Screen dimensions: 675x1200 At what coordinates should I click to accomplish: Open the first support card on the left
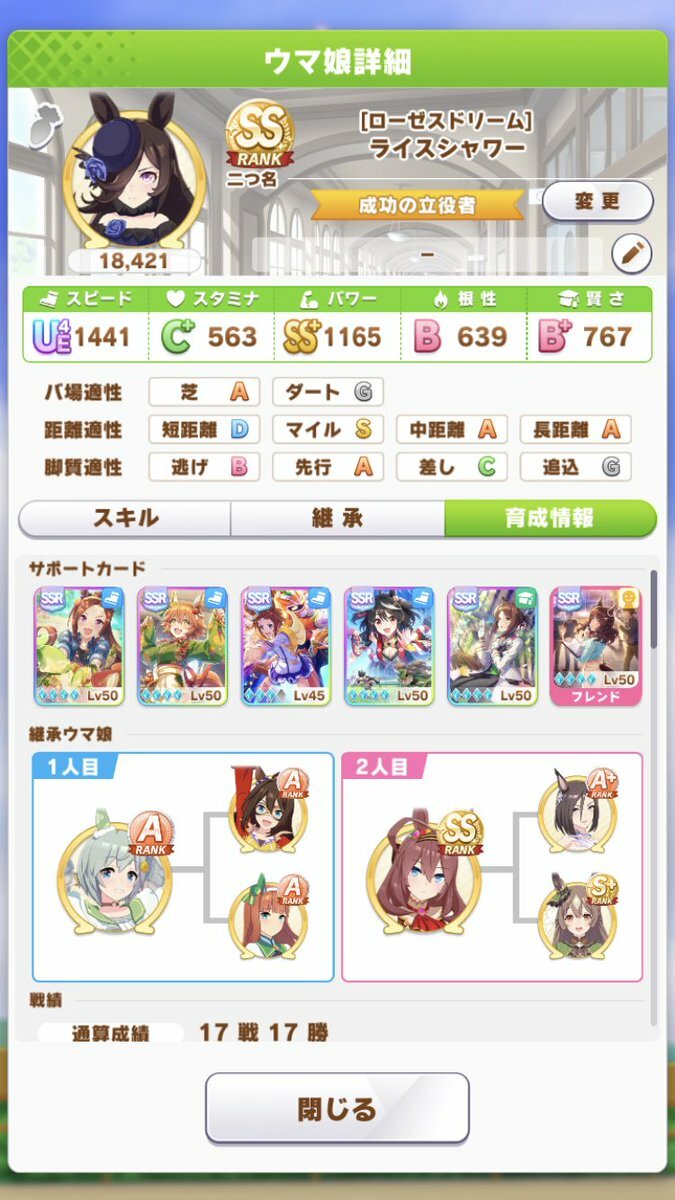coord(79,645)
